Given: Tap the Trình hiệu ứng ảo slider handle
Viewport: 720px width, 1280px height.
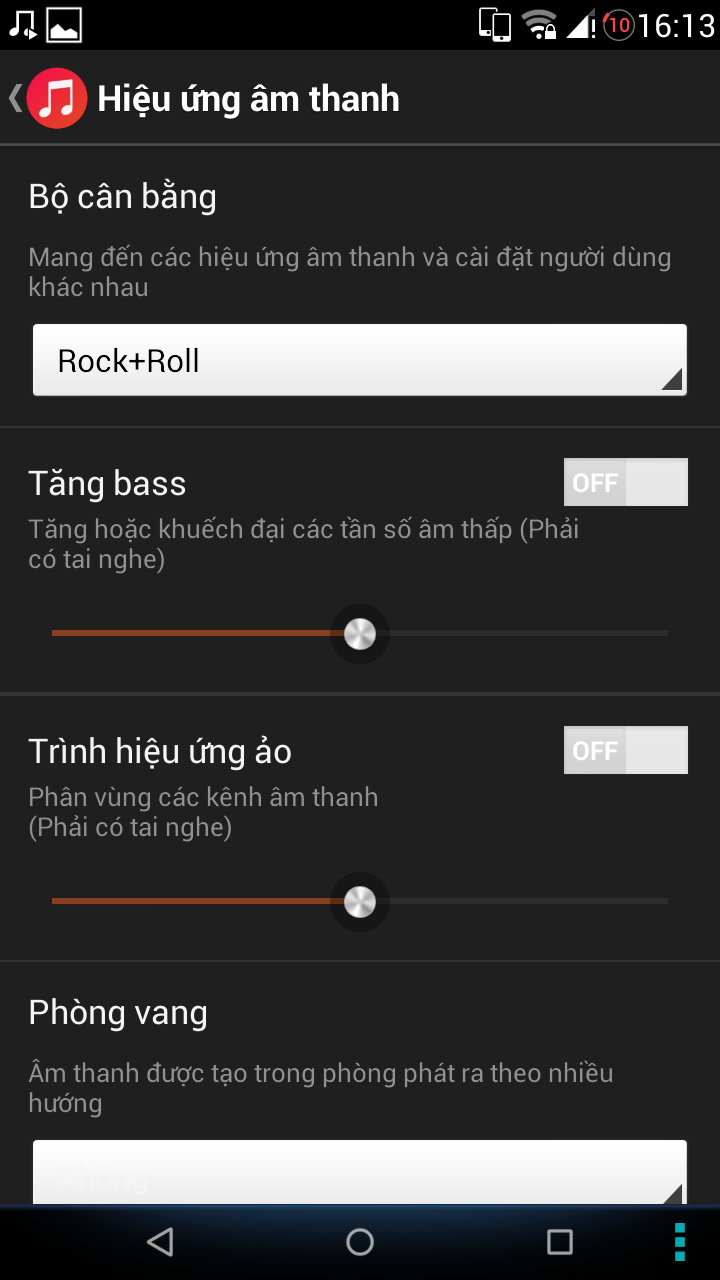Looking at the screenshot, I should point(360,901).
